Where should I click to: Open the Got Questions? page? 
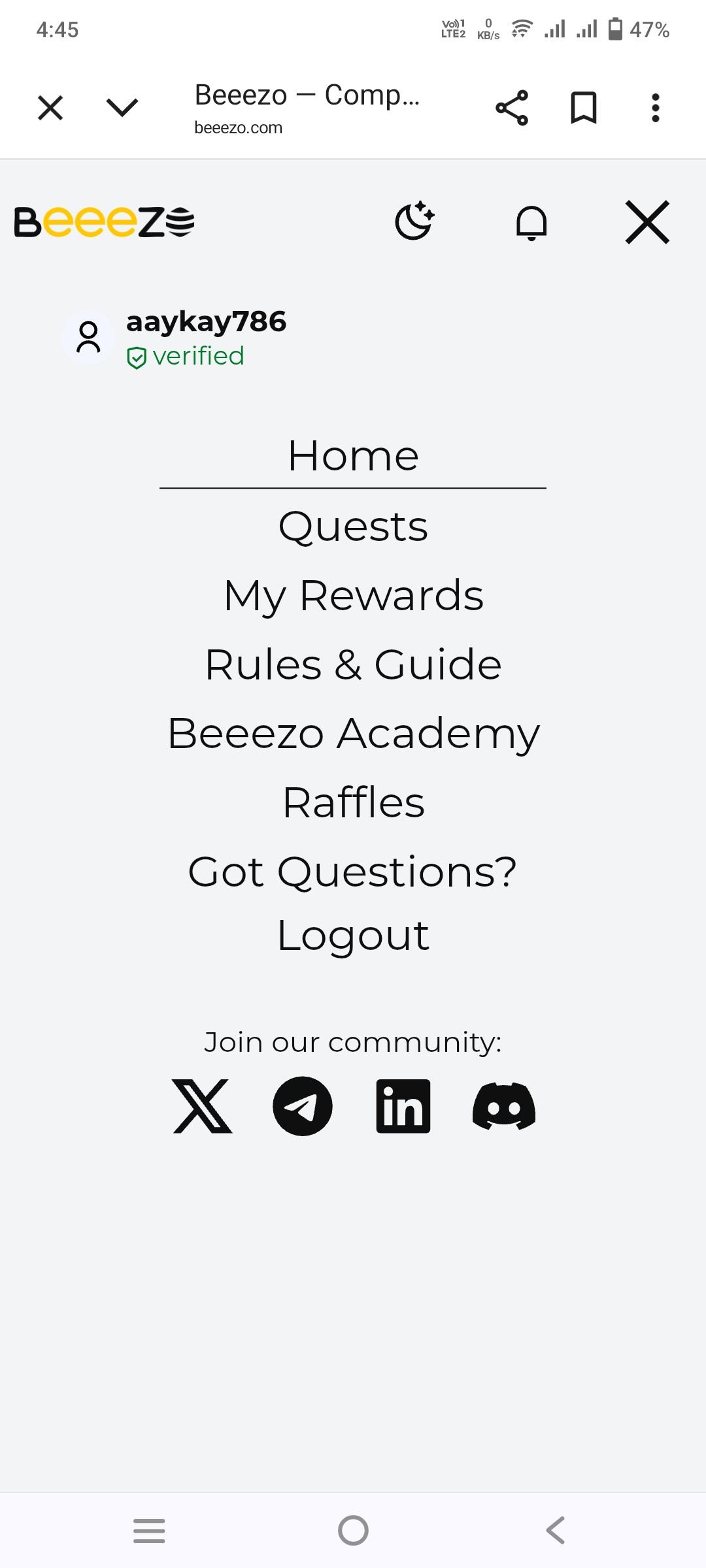(x=353, y=872)
